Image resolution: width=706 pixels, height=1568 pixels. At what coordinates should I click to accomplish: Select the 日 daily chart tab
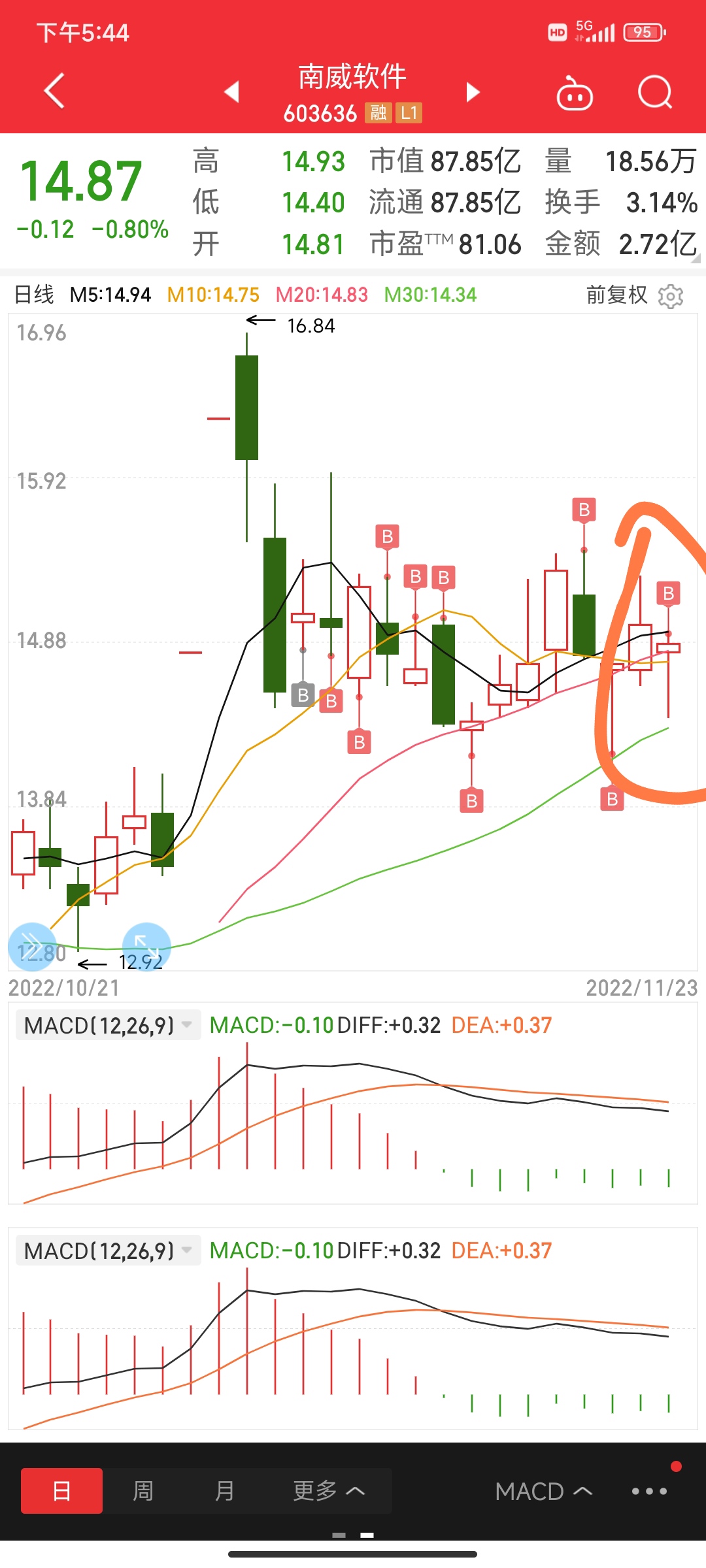[x=61, y=1491]
